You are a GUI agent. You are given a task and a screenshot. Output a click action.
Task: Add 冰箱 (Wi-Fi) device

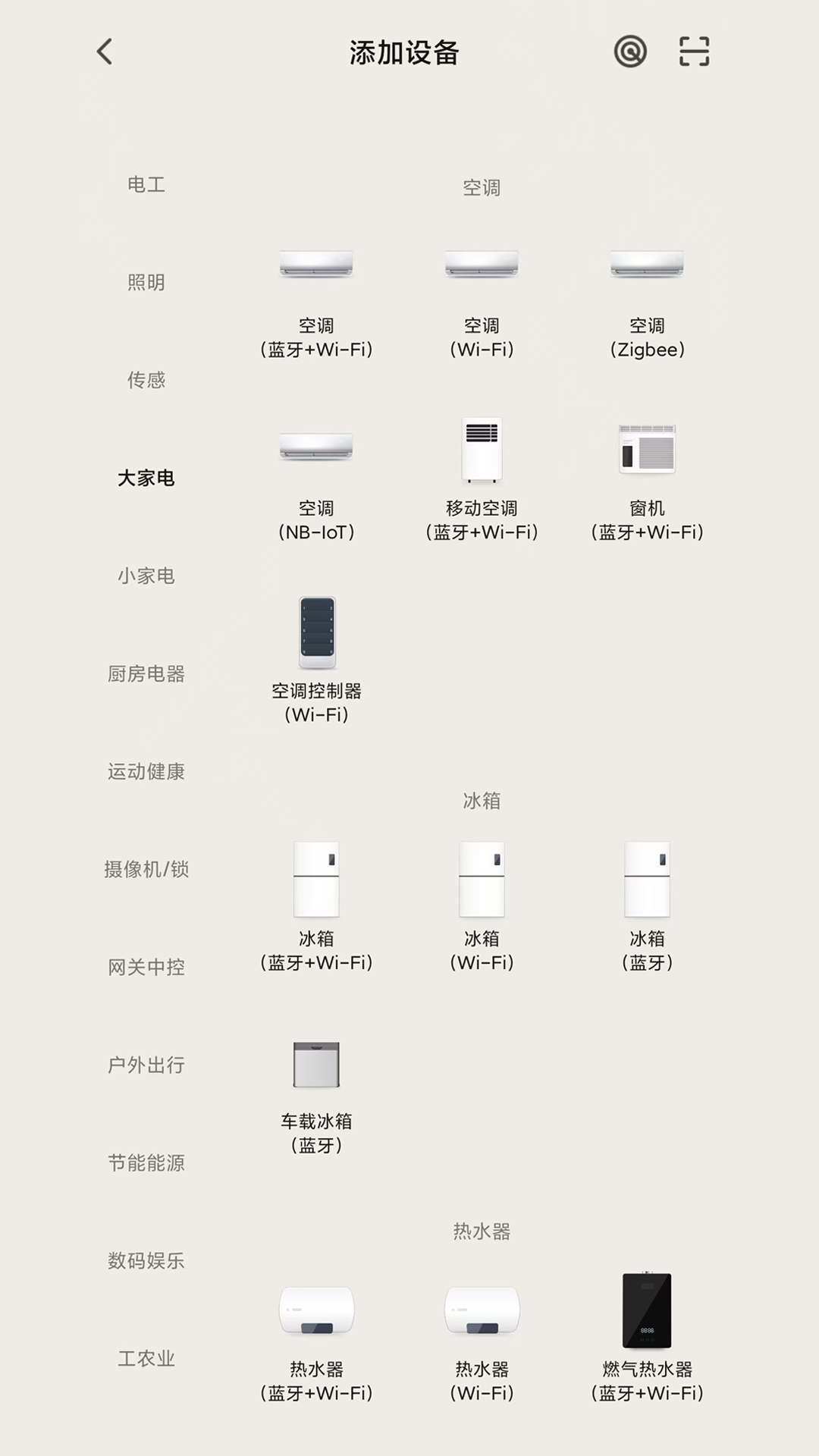[x=482, y=906]
